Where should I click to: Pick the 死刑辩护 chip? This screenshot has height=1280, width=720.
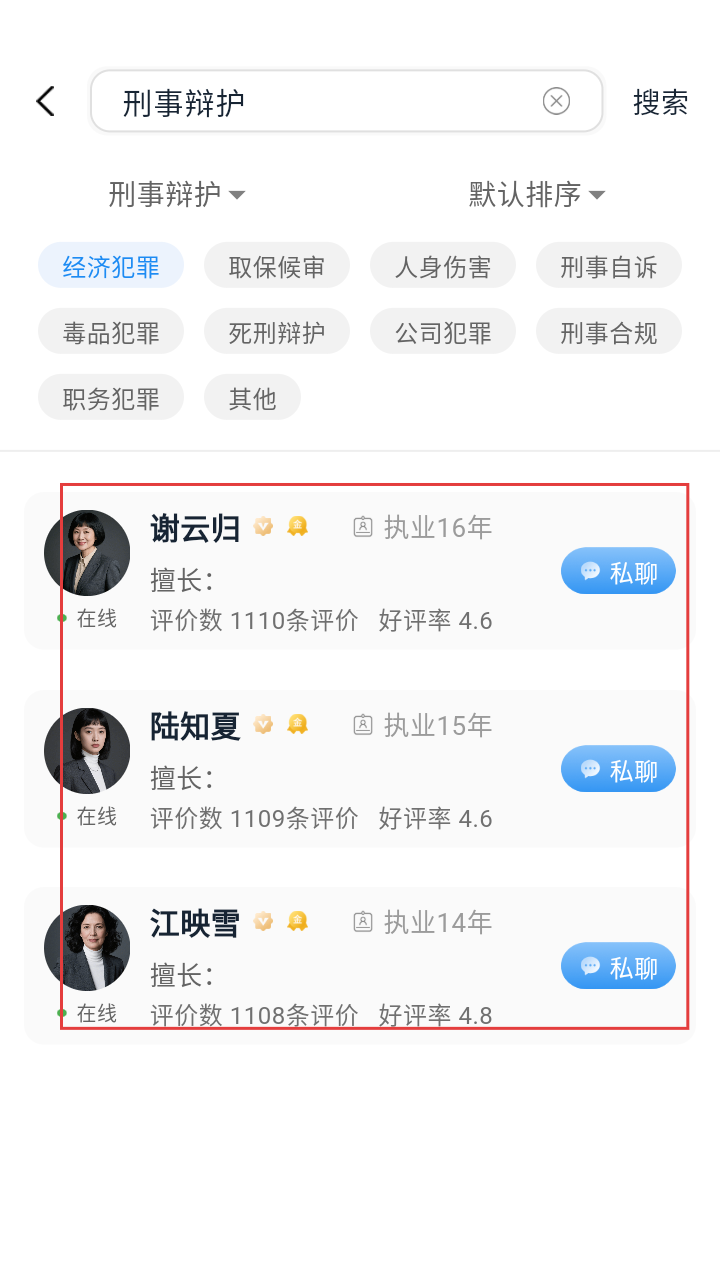pos(277,332)
